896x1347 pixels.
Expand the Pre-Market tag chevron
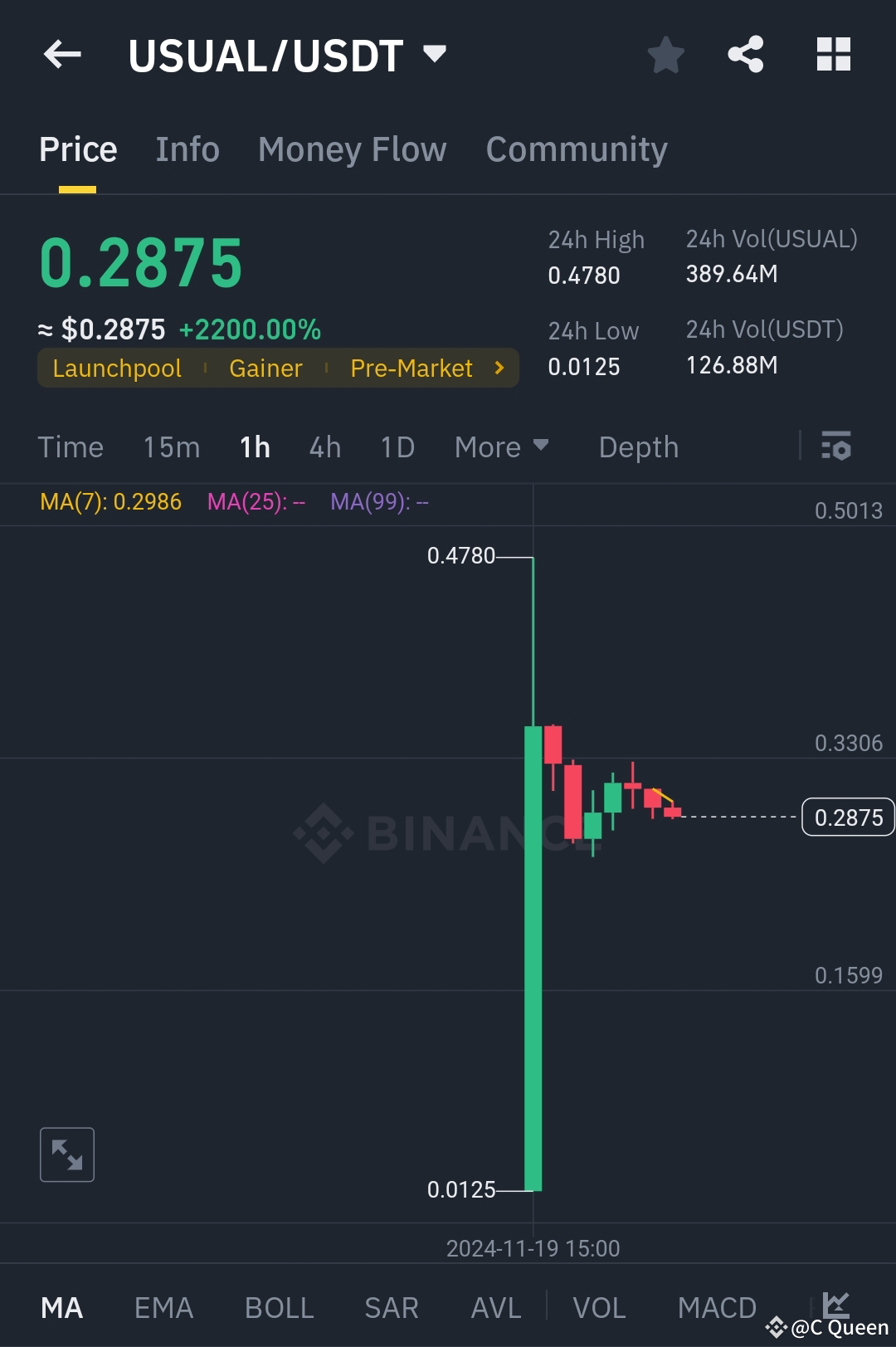pyautogui.click(x=498, y=368)
